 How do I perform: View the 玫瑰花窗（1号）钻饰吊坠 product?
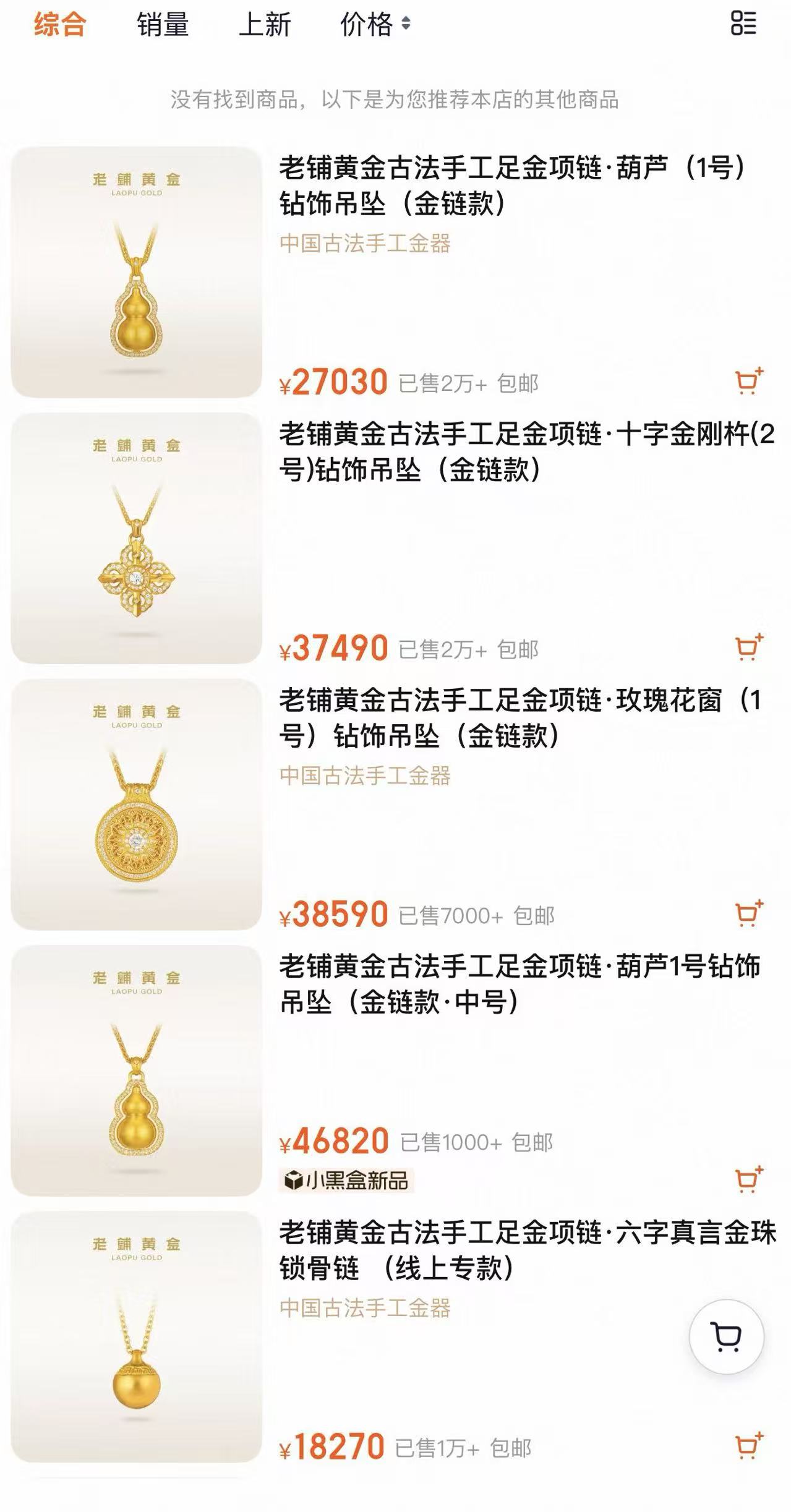tap(519, 717)
